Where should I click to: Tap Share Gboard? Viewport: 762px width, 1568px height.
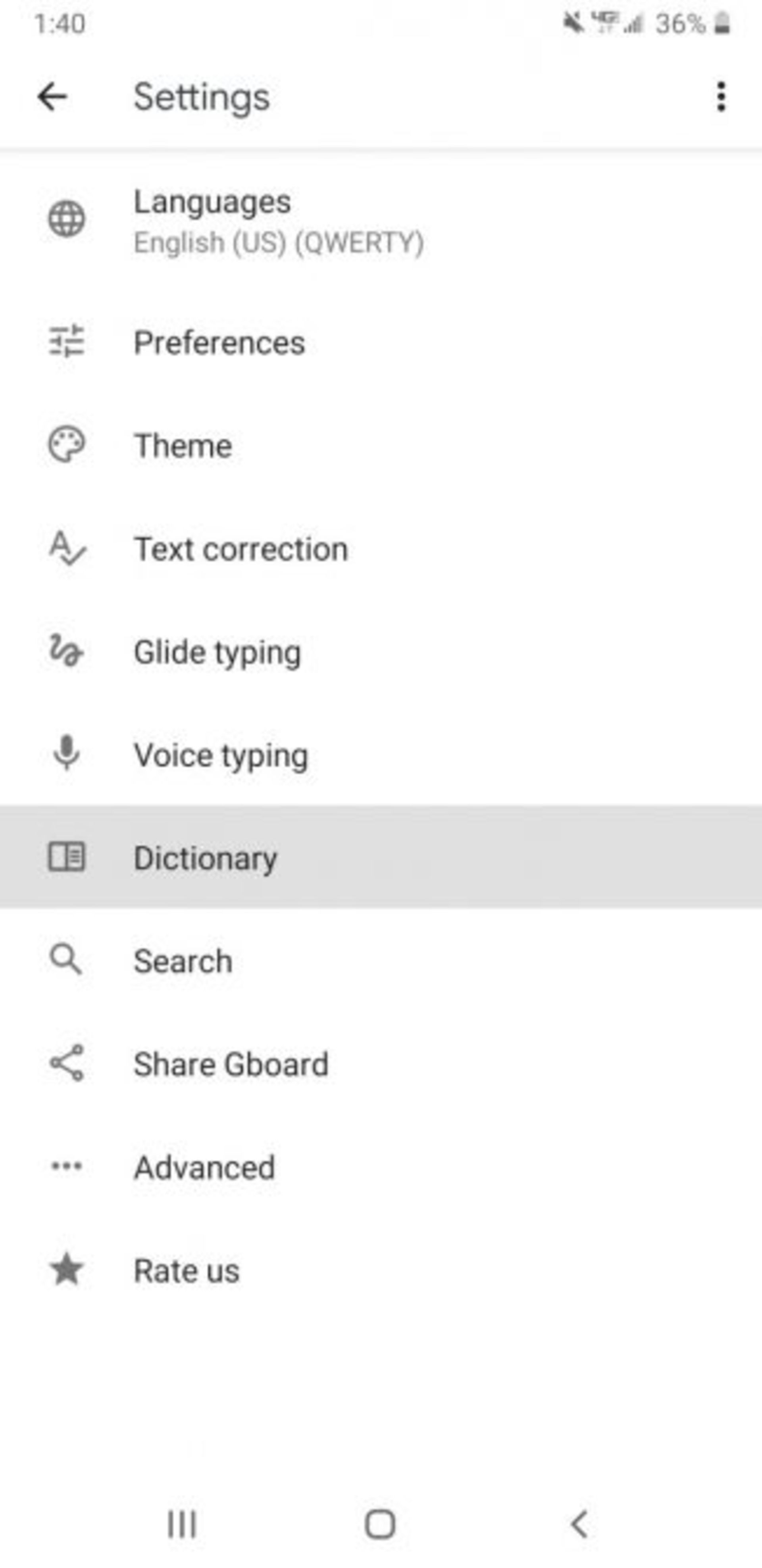point(231,1064)
